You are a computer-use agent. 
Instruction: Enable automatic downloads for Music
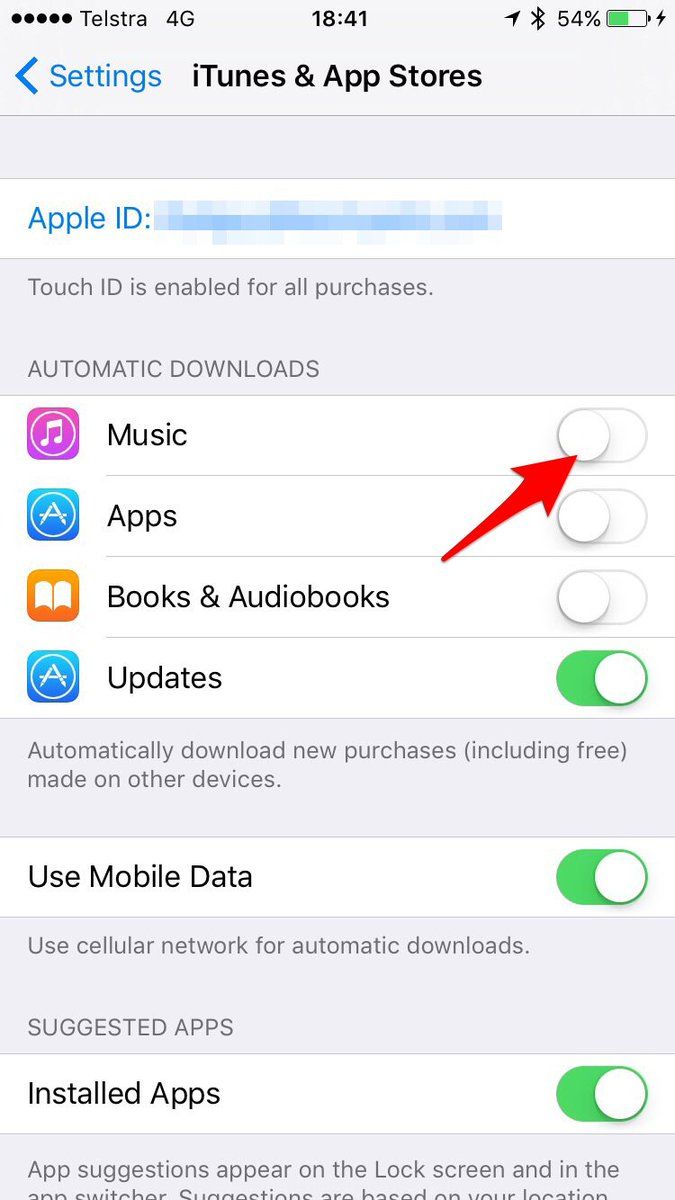[601, 436]
